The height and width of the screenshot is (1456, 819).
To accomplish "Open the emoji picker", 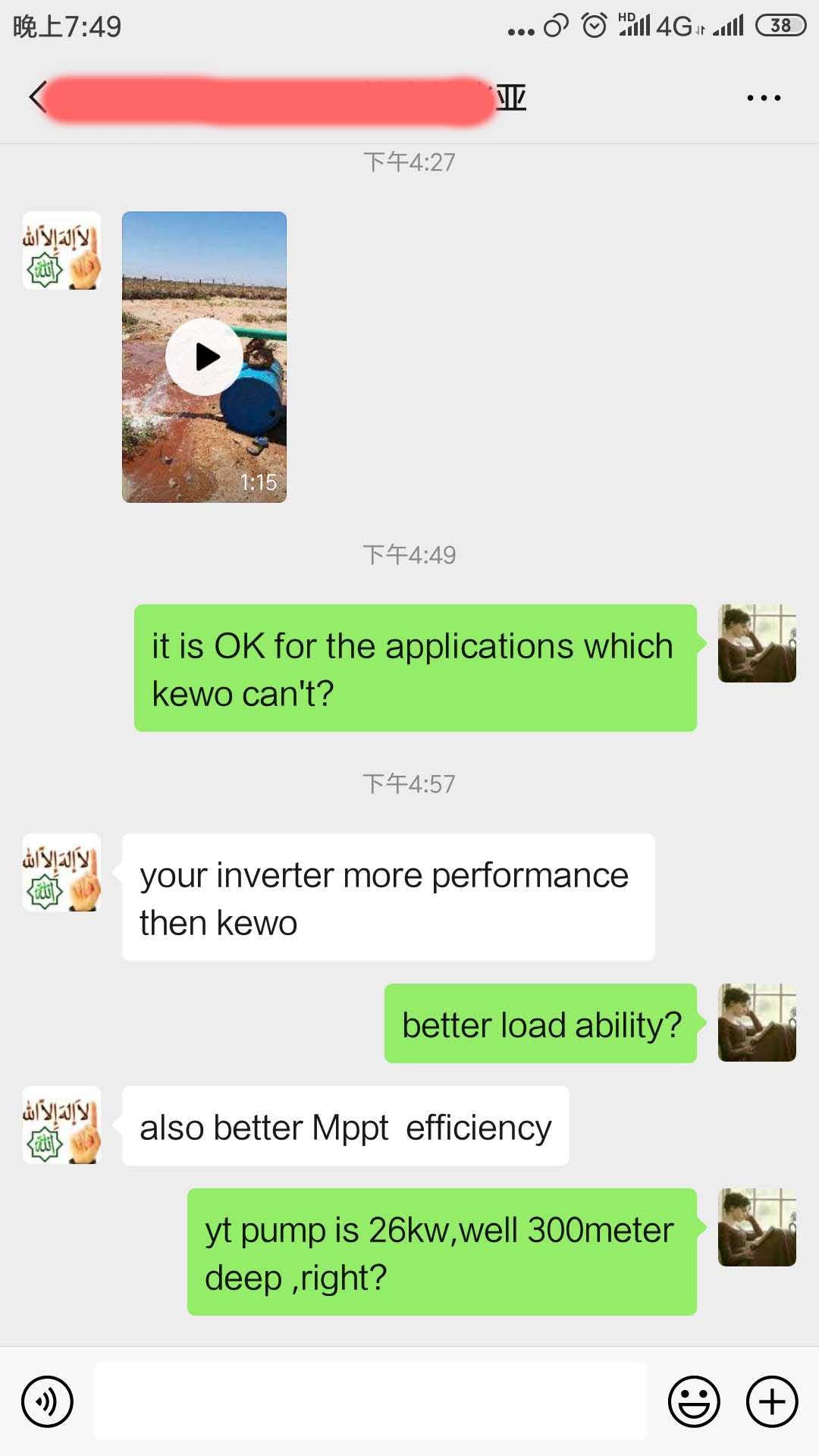I will point(693,1401).
